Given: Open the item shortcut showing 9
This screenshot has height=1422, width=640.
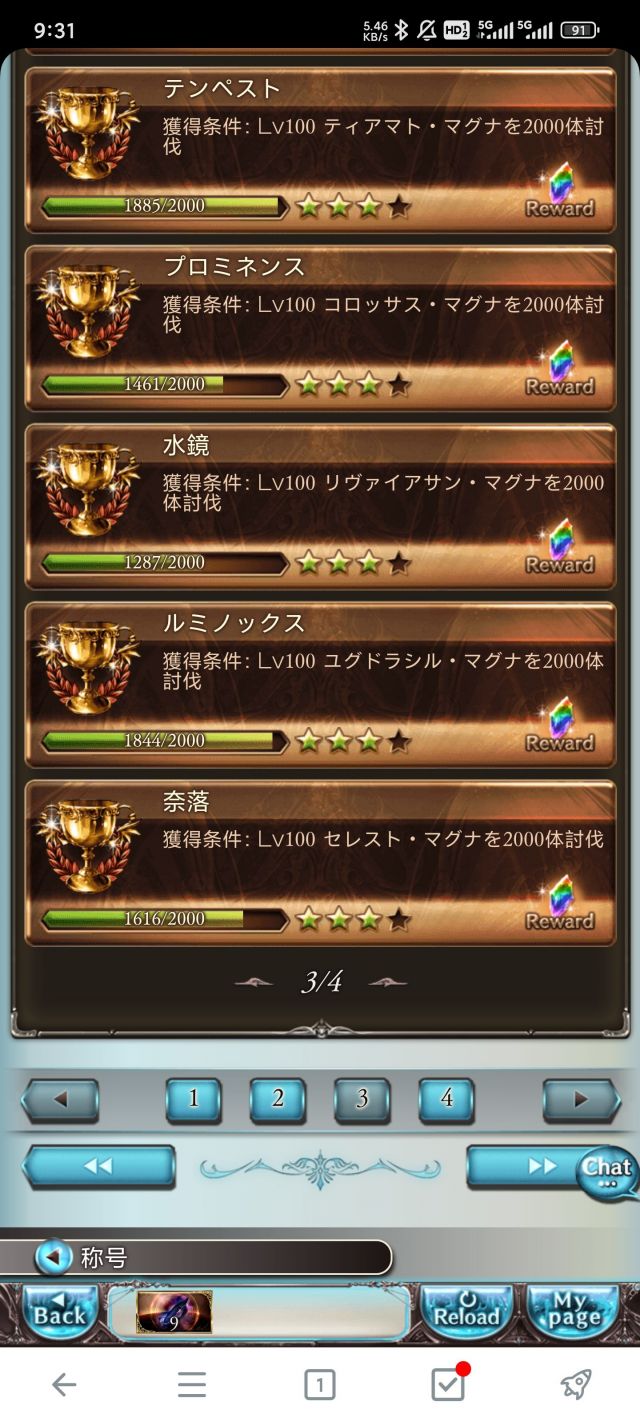Looking at the screenshot, I should 174,1313.
